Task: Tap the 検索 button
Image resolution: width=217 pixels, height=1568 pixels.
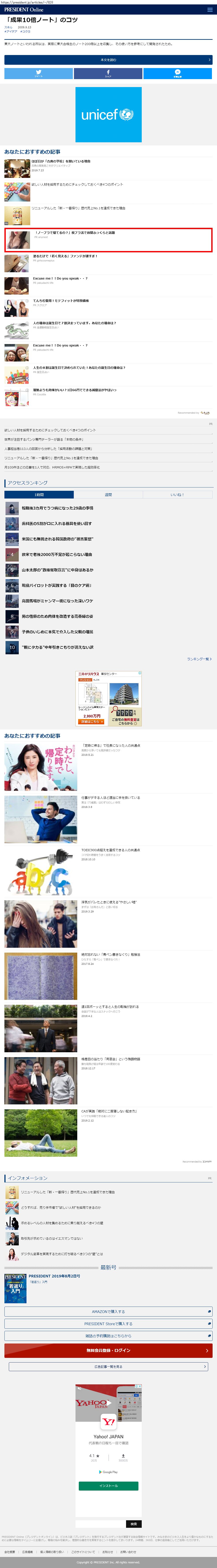Action: tap(134, 1524)
